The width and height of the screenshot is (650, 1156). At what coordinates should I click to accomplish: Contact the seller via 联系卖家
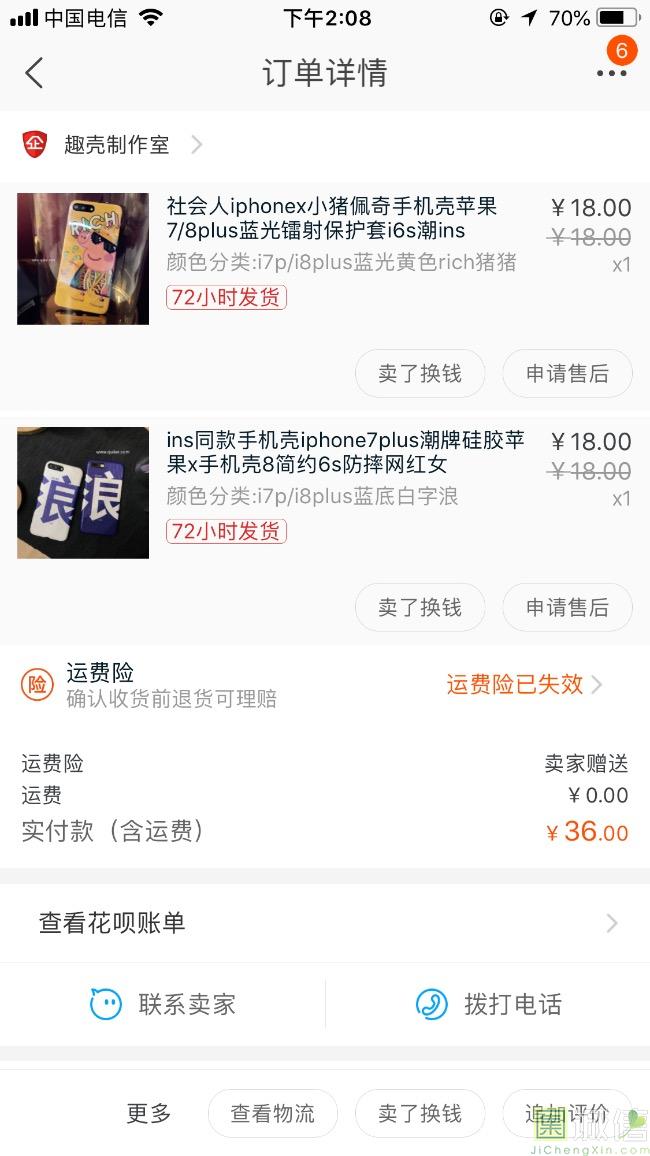[x=163, y=1004]
